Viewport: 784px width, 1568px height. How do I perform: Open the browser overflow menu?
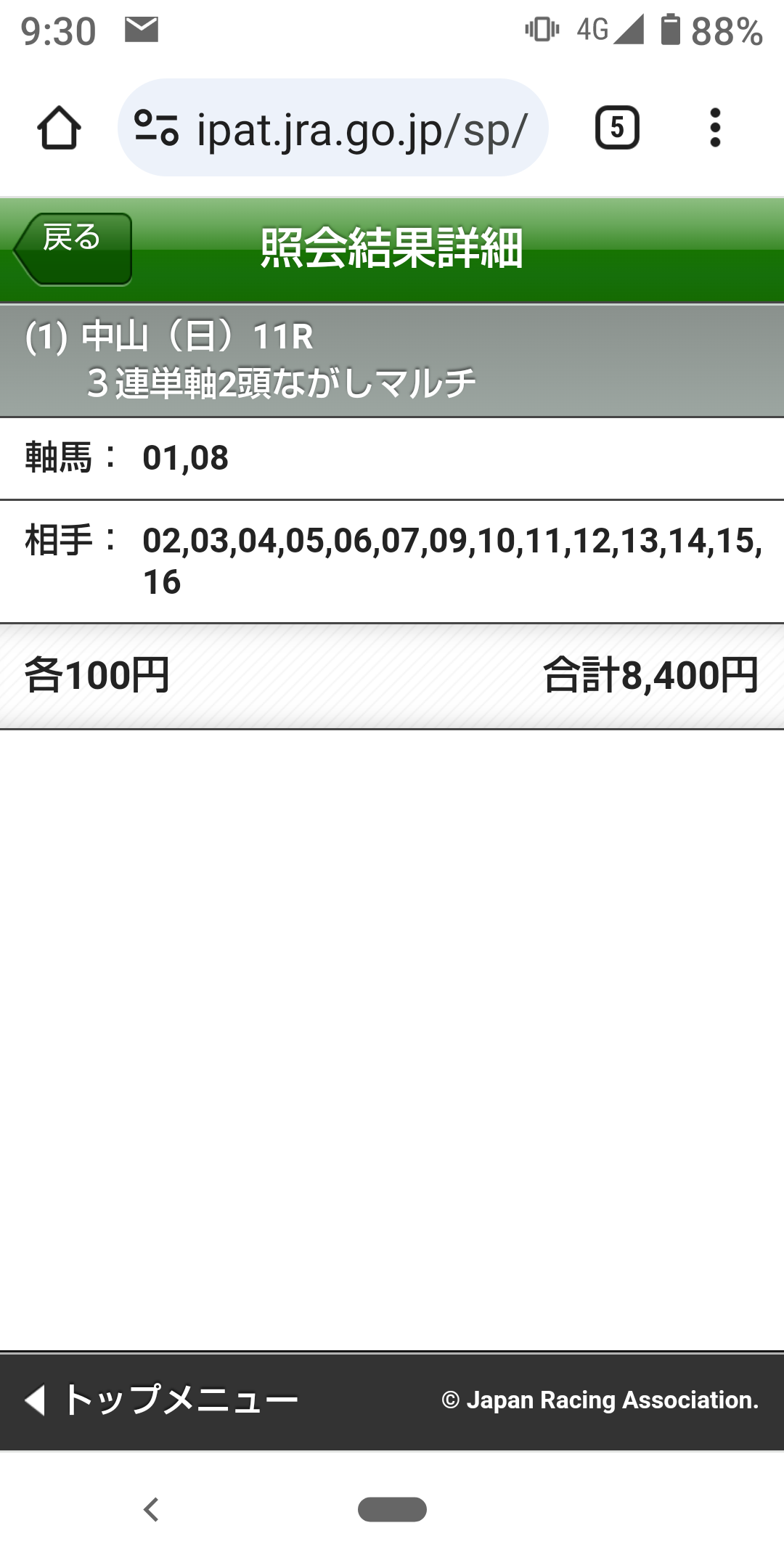715,128
